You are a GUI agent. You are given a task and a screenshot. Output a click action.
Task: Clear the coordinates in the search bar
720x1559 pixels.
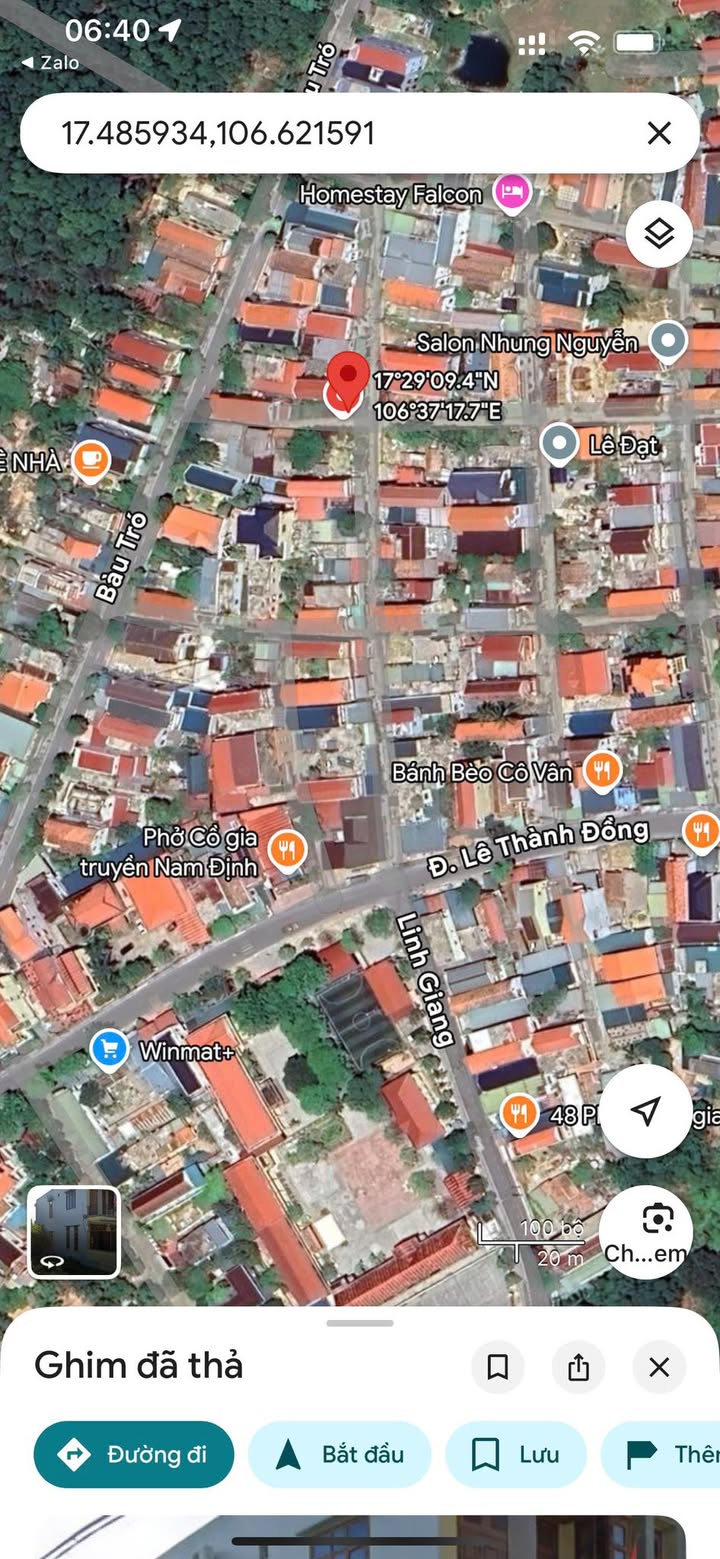[659, 133]
